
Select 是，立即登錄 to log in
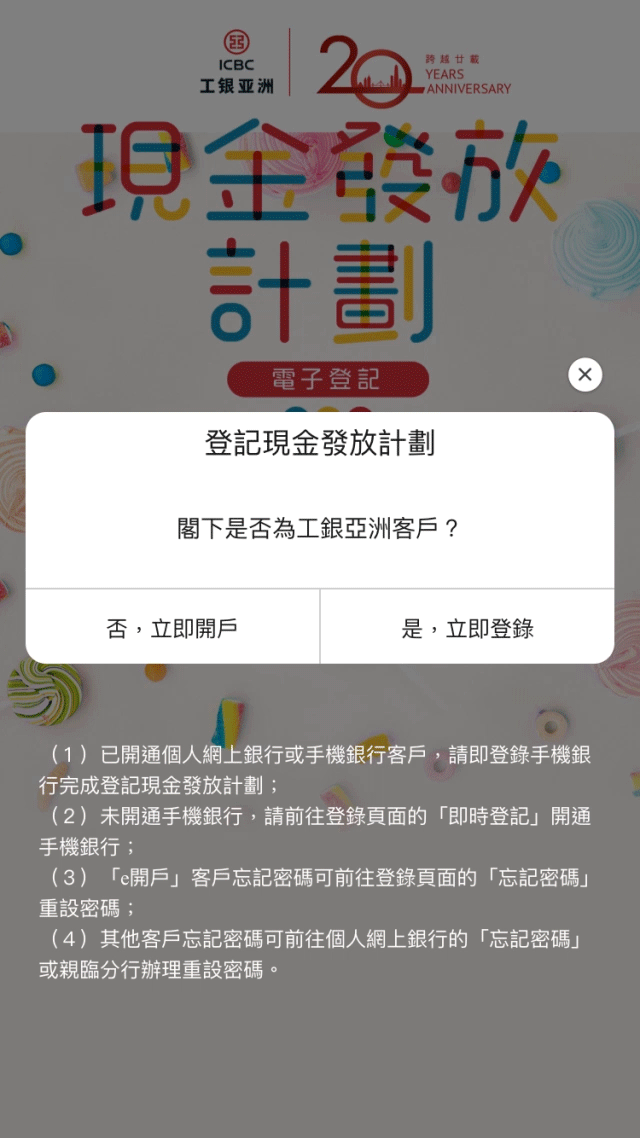tap(467, 628)
